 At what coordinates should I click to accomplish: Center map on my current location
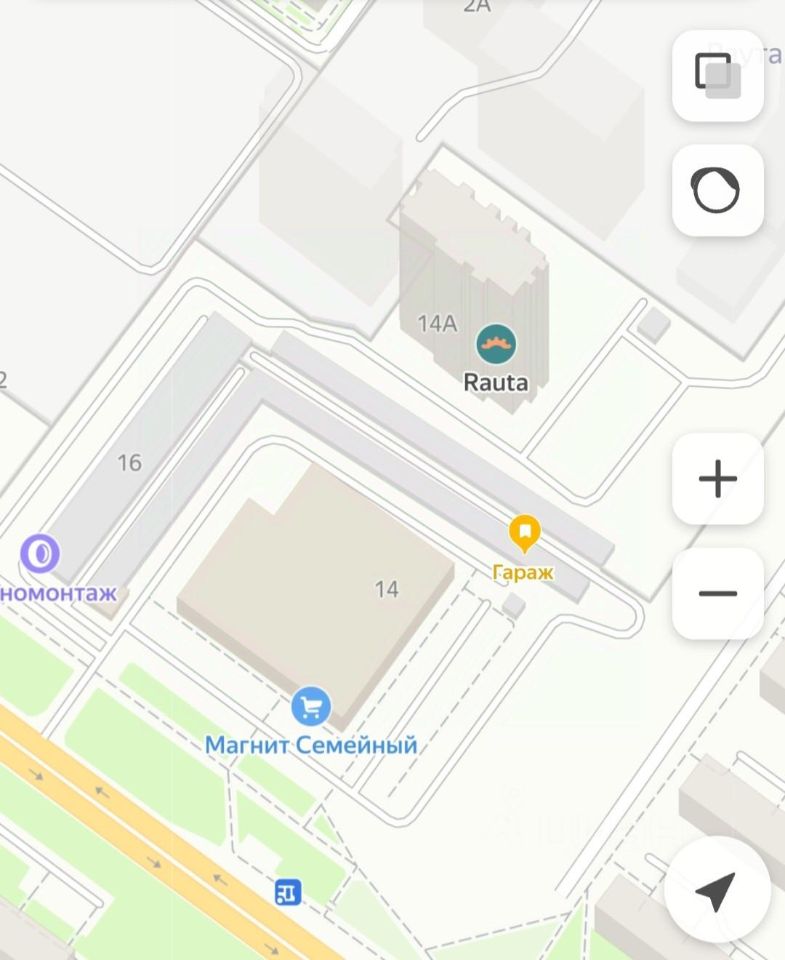[x=716, y=889]
